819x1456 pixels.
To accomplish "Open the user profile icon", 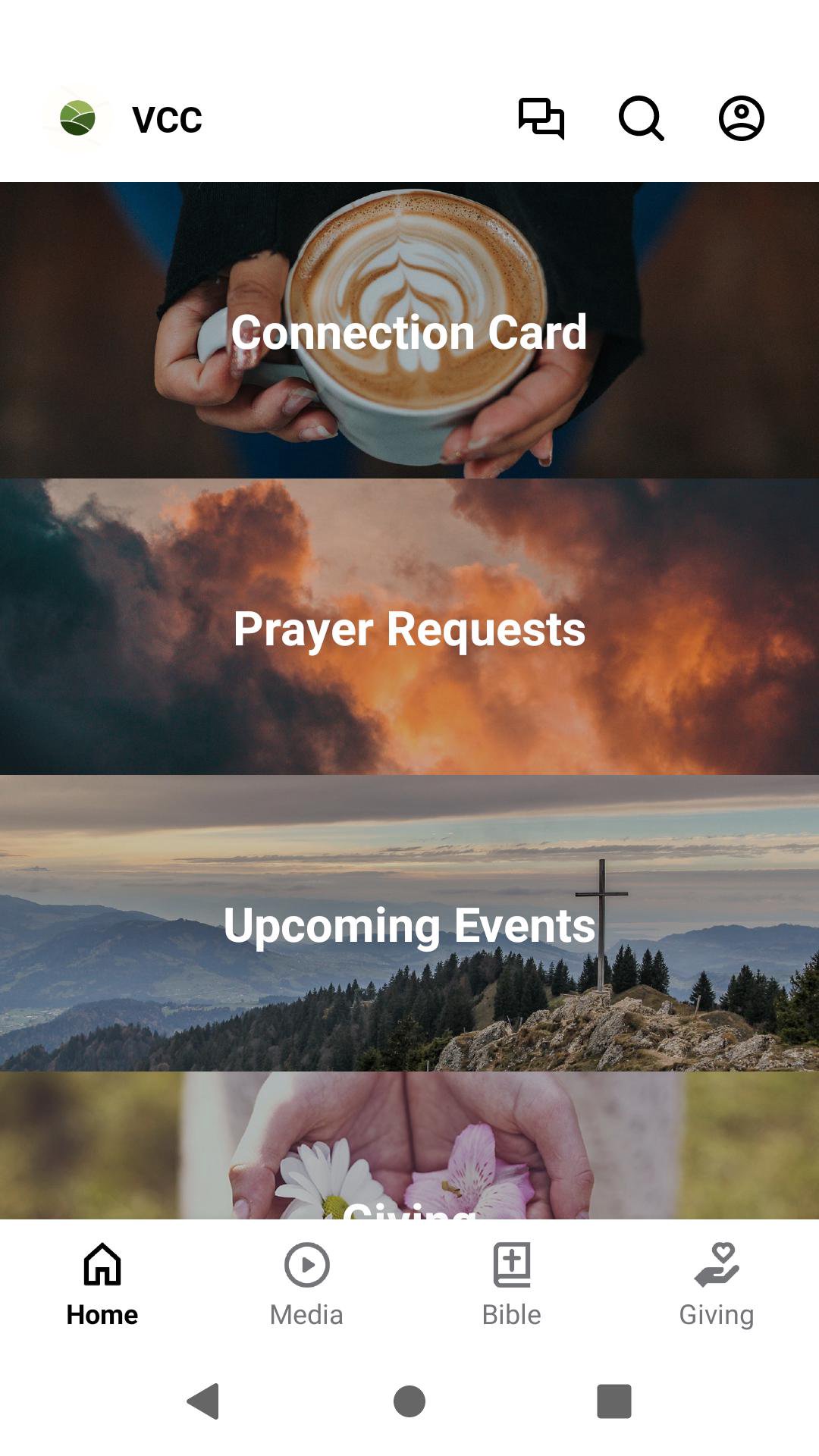I will 741,118.
